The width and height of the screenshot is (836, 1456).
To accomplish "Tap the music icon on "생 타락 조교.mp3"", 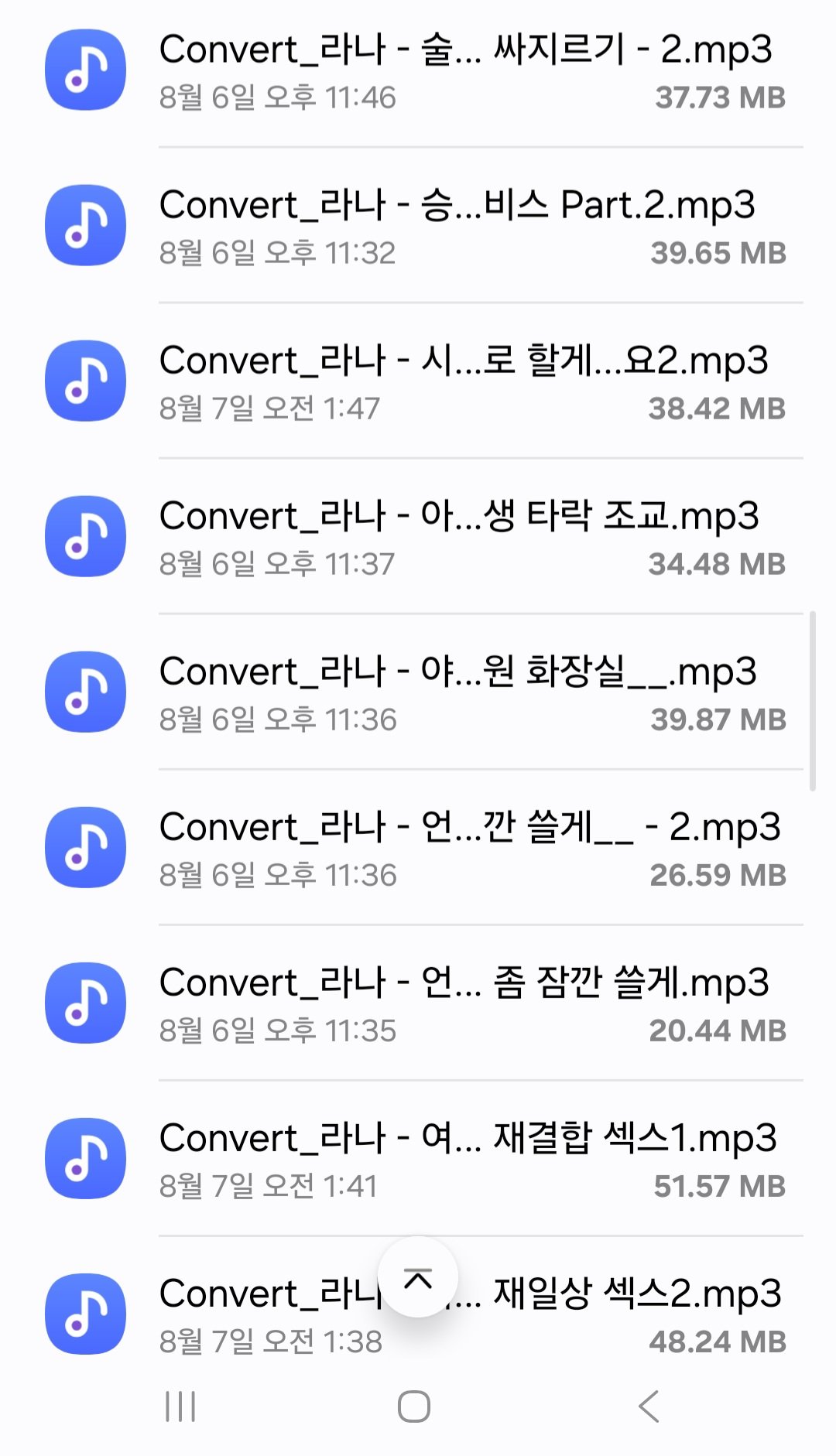I will tap(85, 537).
